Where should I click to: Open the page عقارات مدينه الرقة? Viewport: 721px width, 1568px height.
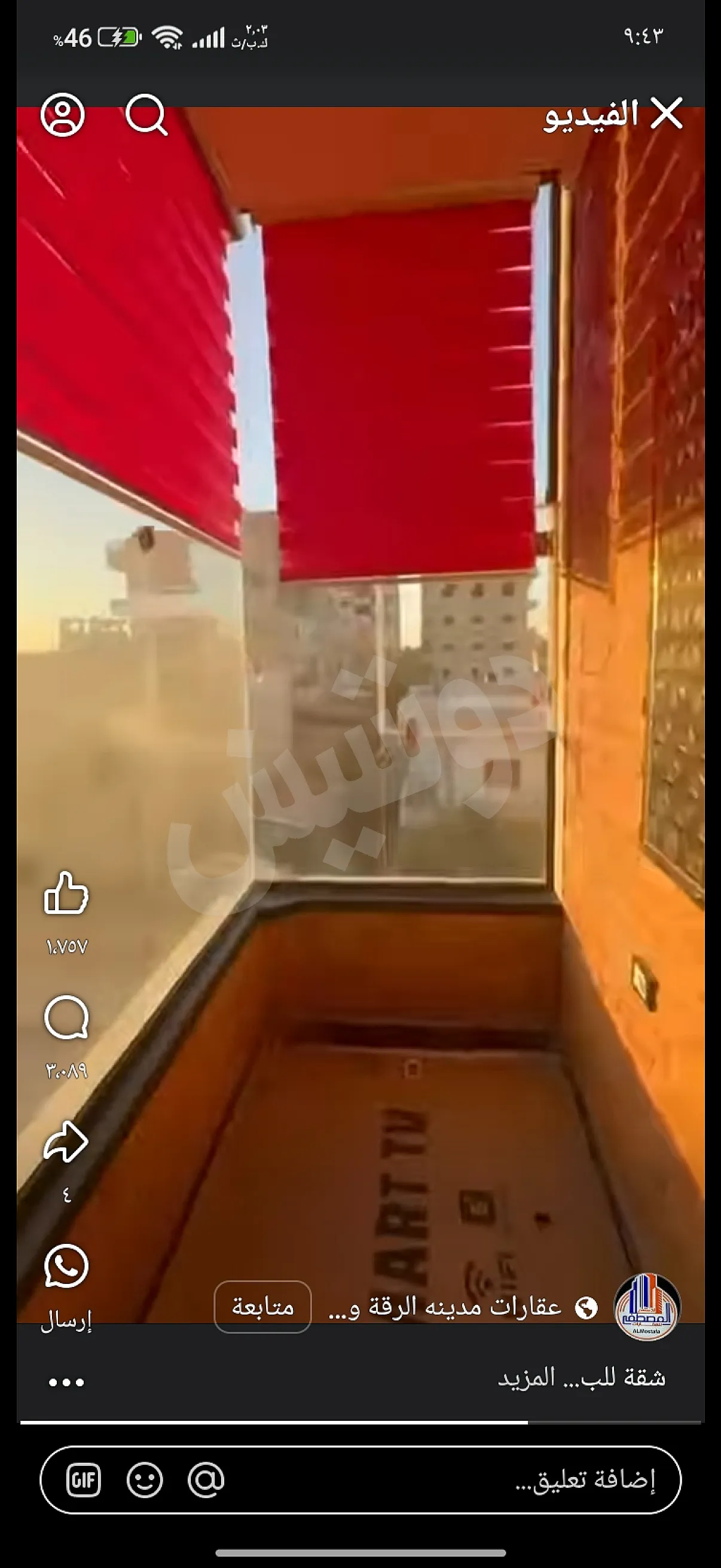tap(444, 1306)
